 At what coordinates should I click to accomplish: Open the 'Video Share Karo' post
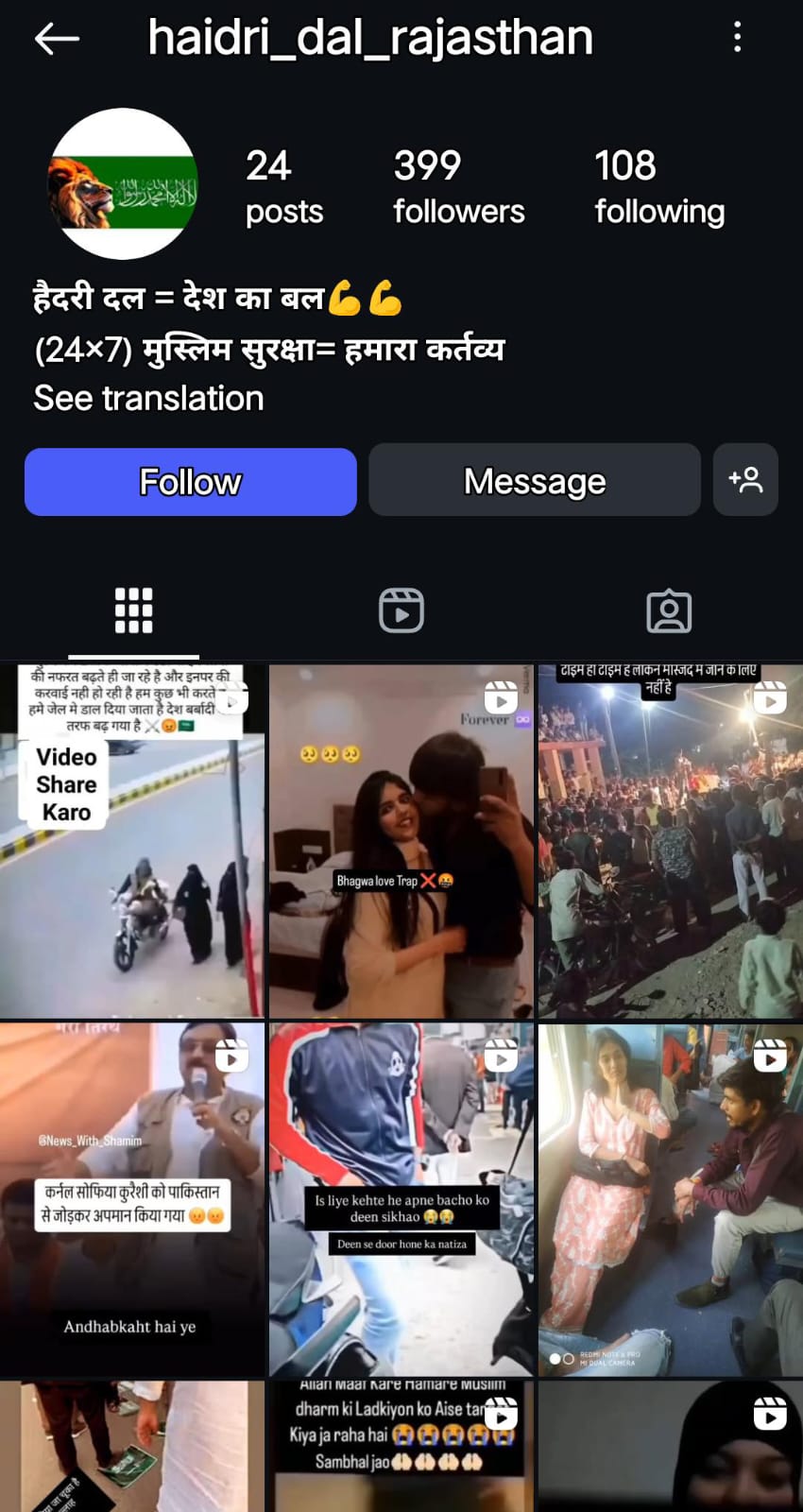[x=132, y=841]
